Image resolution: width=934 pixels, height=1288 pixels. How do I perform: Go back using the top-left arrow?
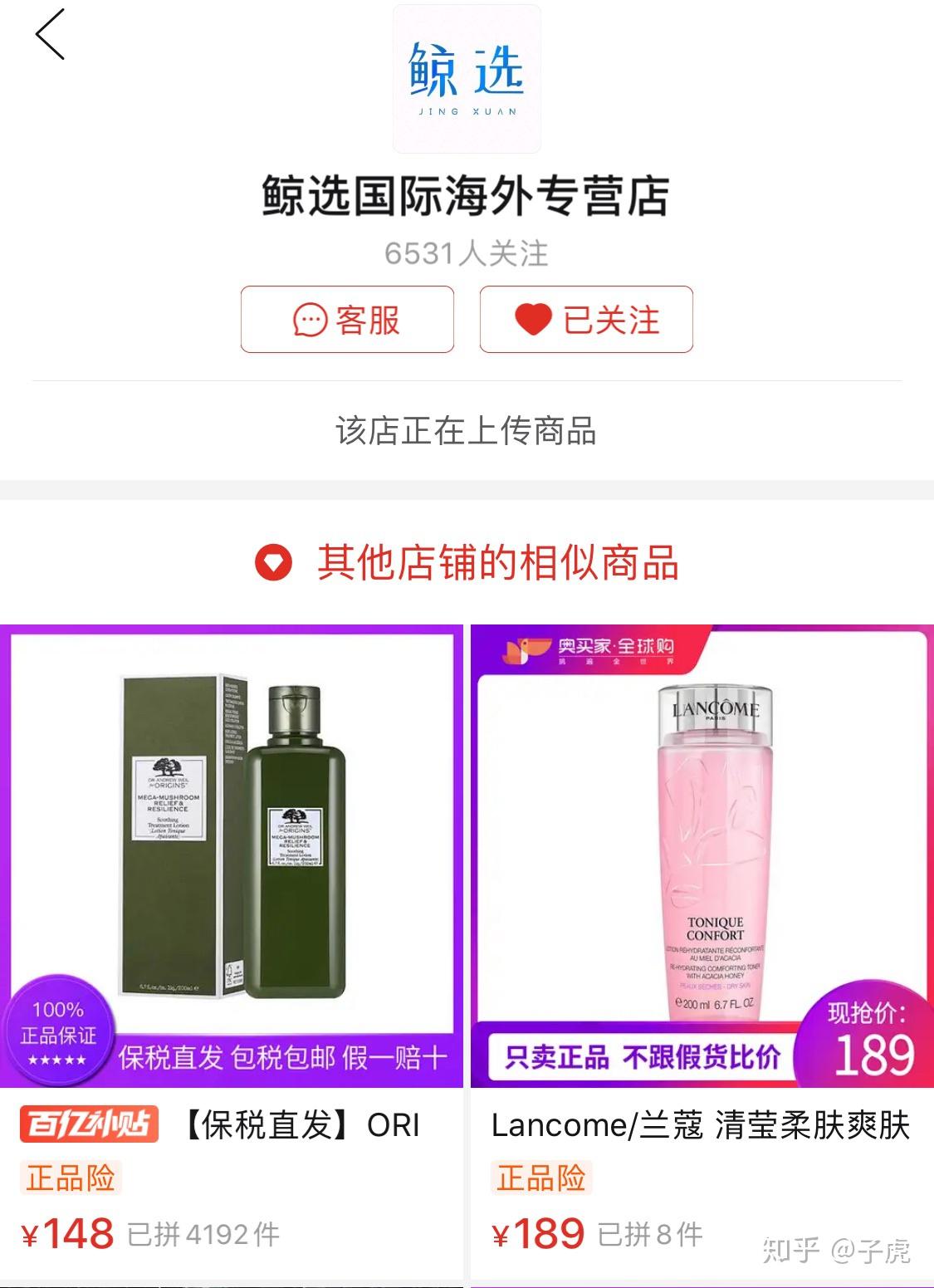click(x=50, y=35)
